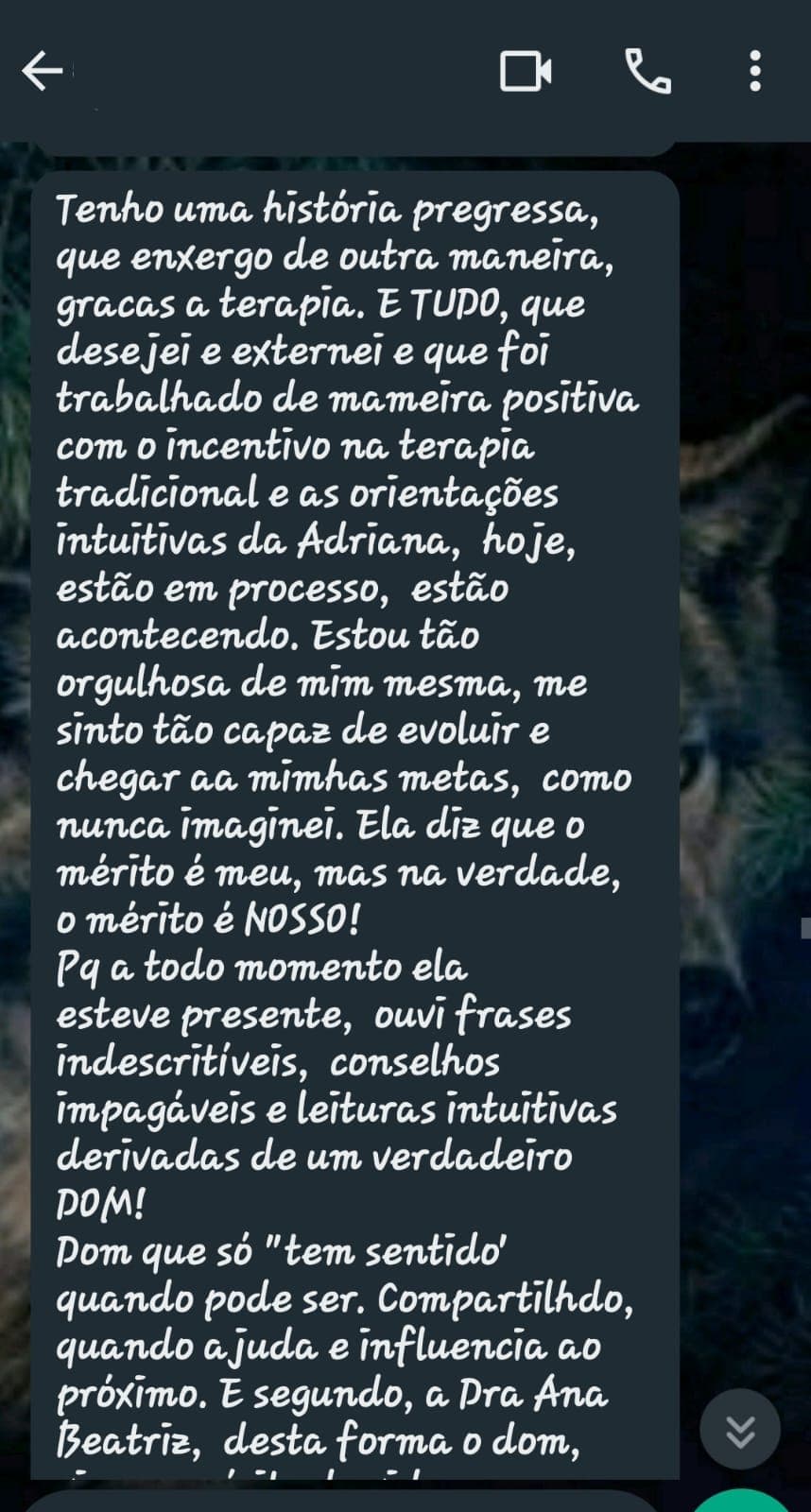This screenshot has width=811, height=1512.
Task: Open the three-dot overflow menu
Action: (x=754, y=72)
